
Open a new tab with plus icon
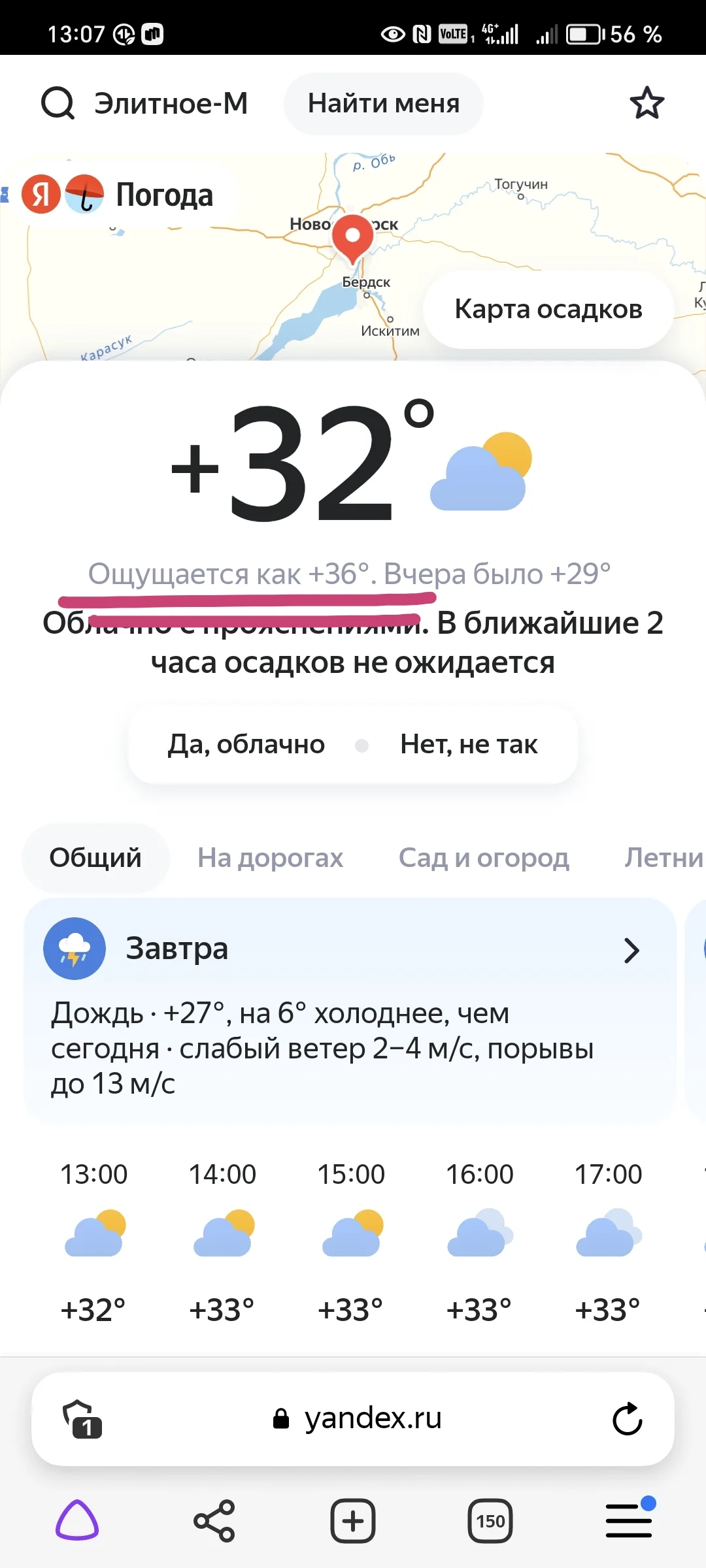[x=353, y=1520]
